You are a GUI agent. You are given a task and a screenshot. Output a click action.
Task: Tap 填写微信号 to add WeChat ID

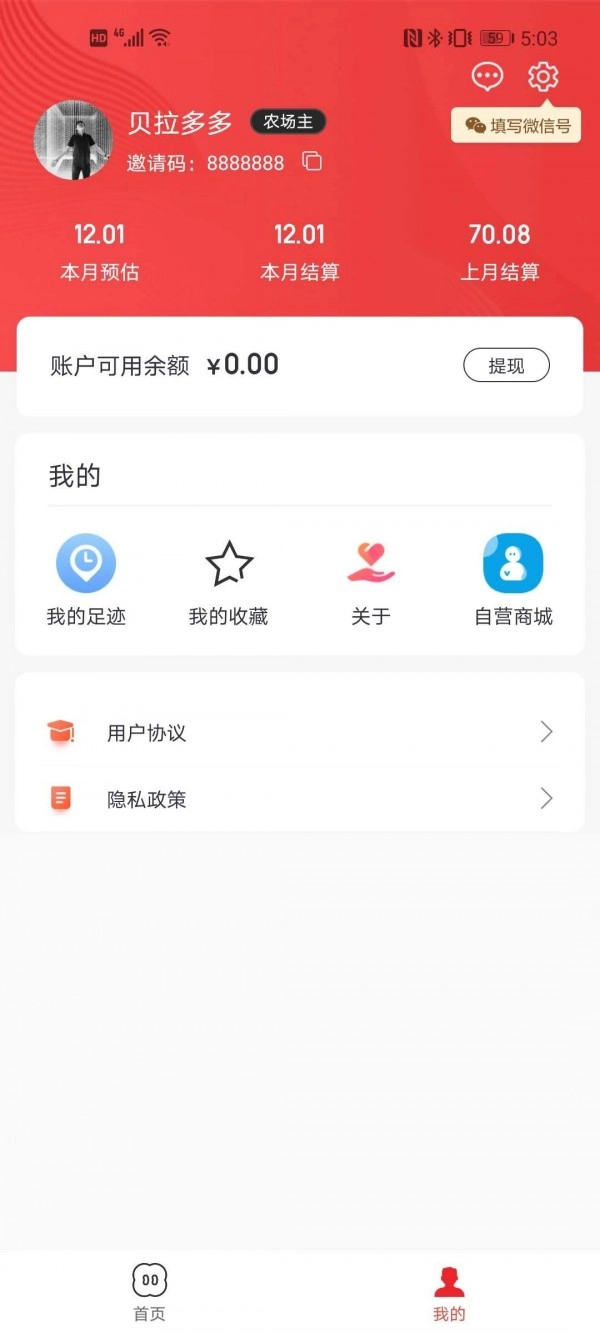tap(517, 126)
